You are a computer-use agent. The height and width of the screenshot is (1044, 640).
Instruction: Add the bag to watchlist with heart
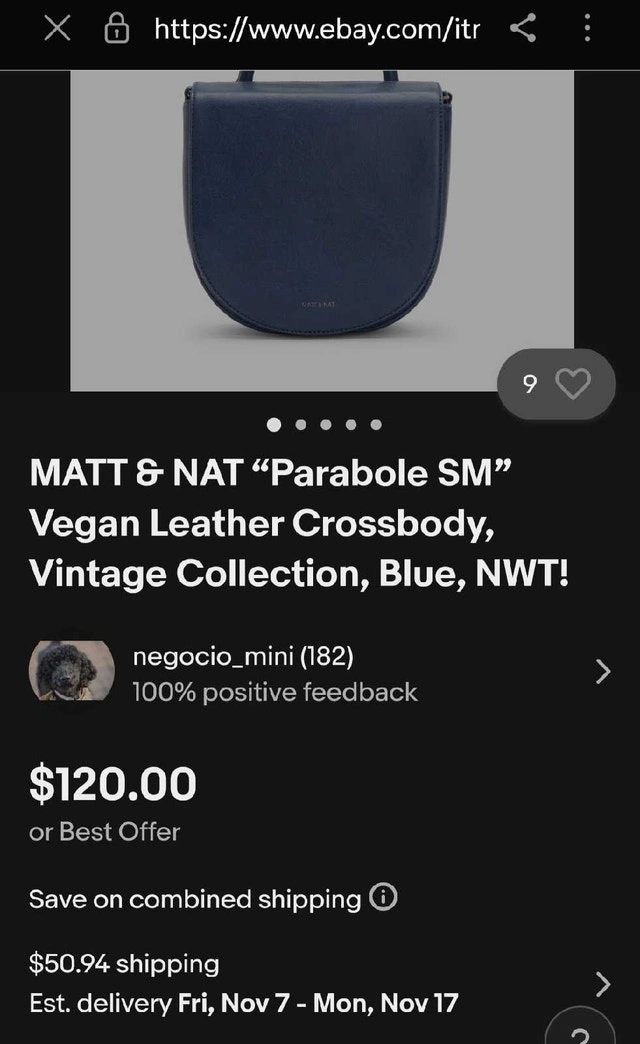(x=572, y=384)
